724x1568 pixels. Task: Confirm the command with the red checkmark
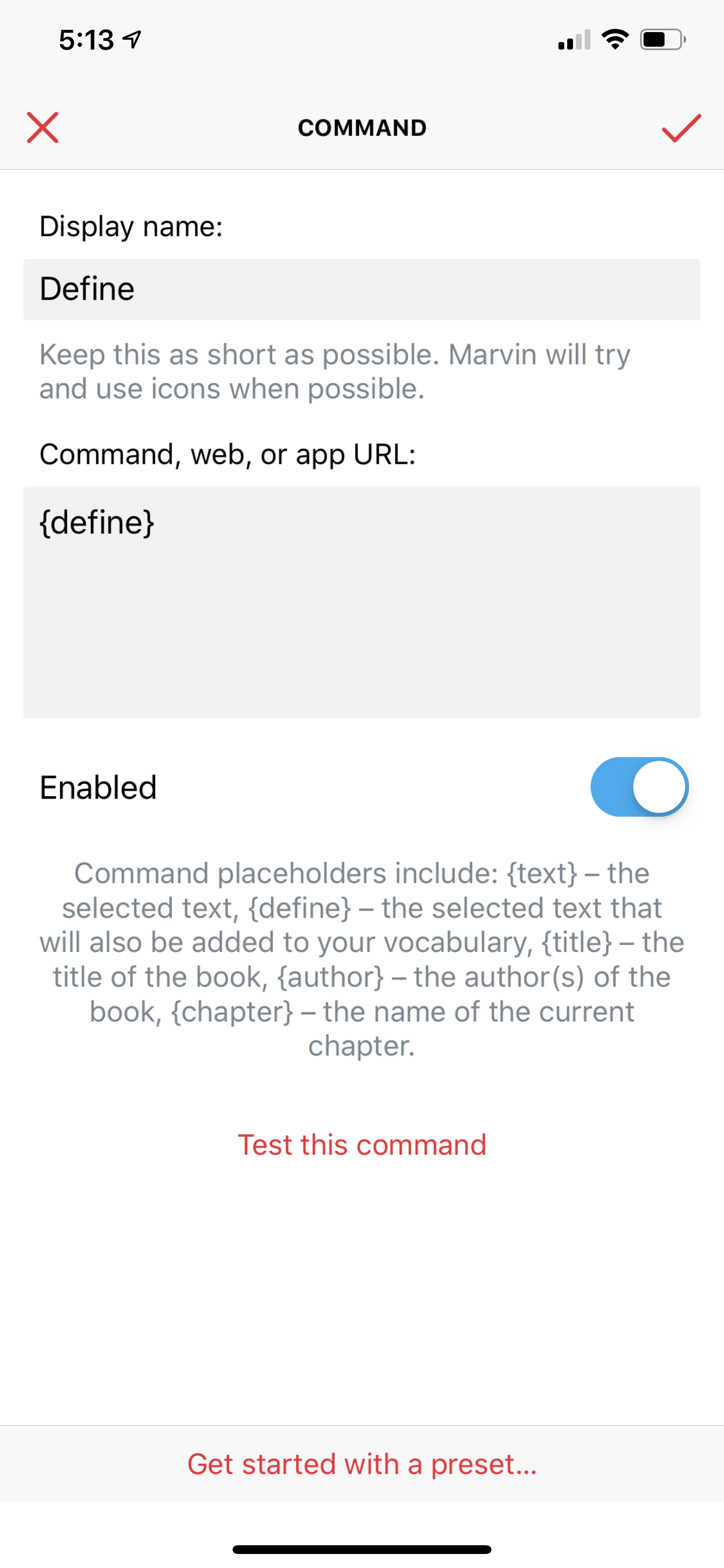(x=681, y=128)
